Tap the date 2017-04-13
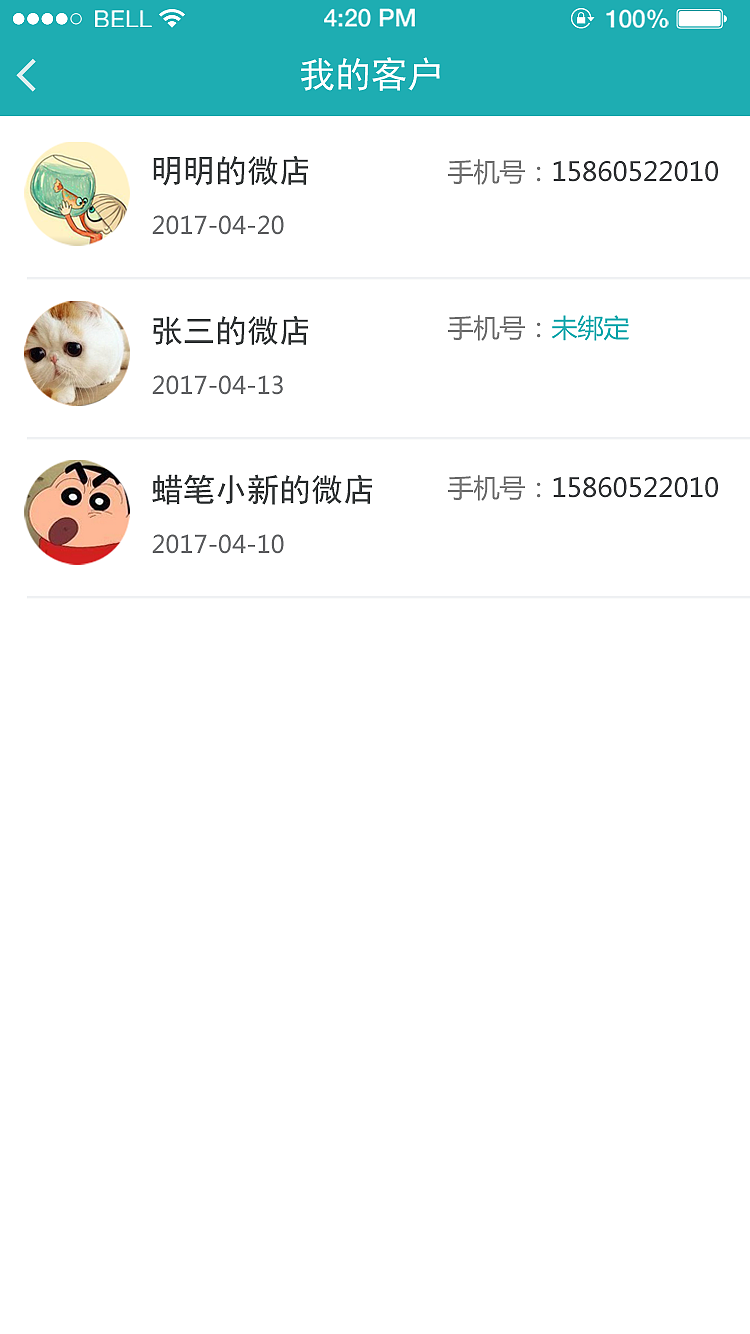The width and height of the screenshot is (750, 1334). 218,384
